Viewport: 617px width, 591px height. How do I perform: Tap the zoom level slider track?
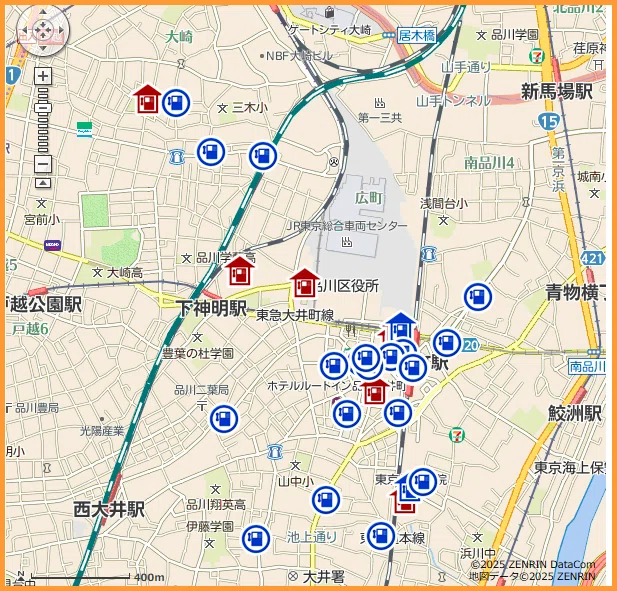point(43,120)
